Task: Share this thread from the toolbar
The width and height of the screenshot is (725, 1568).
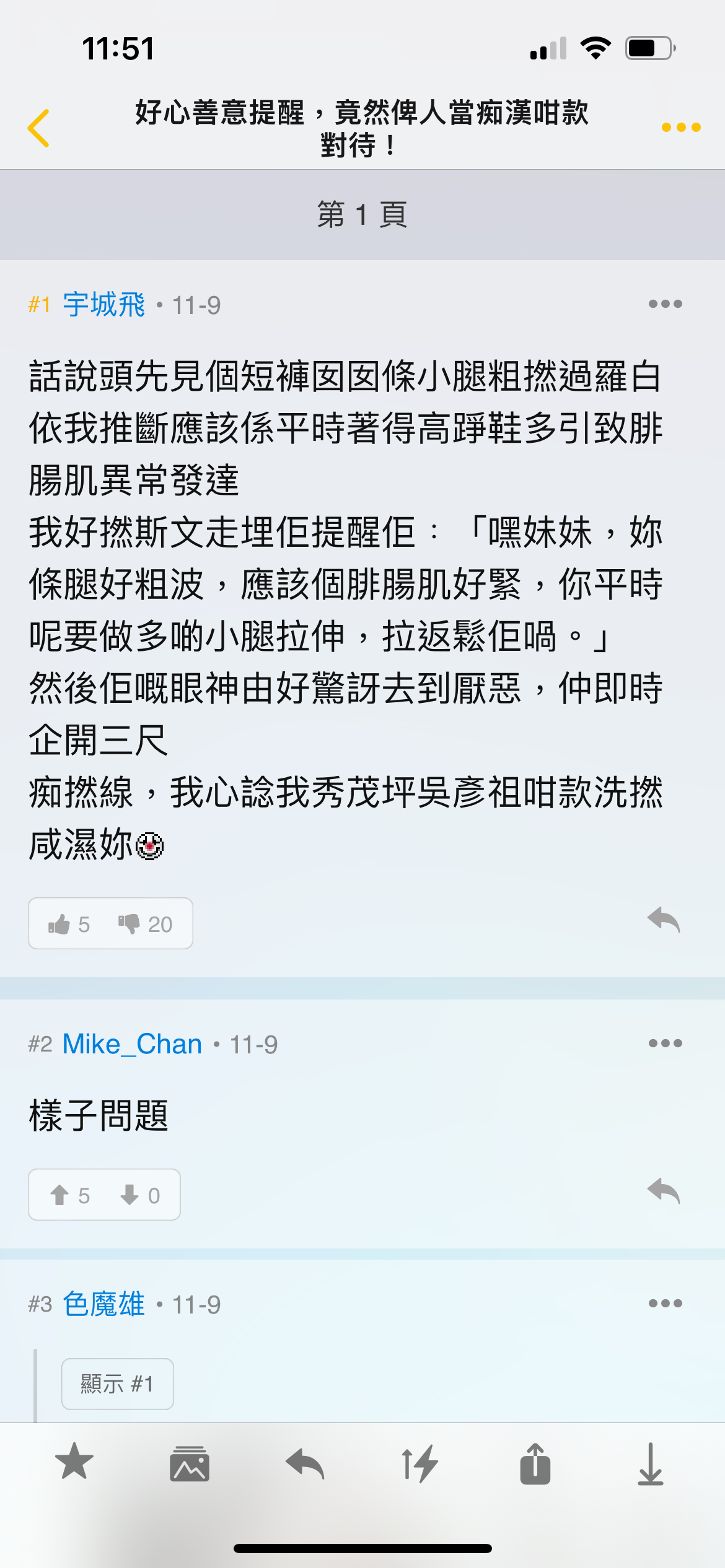Action: click(535, 1464)
